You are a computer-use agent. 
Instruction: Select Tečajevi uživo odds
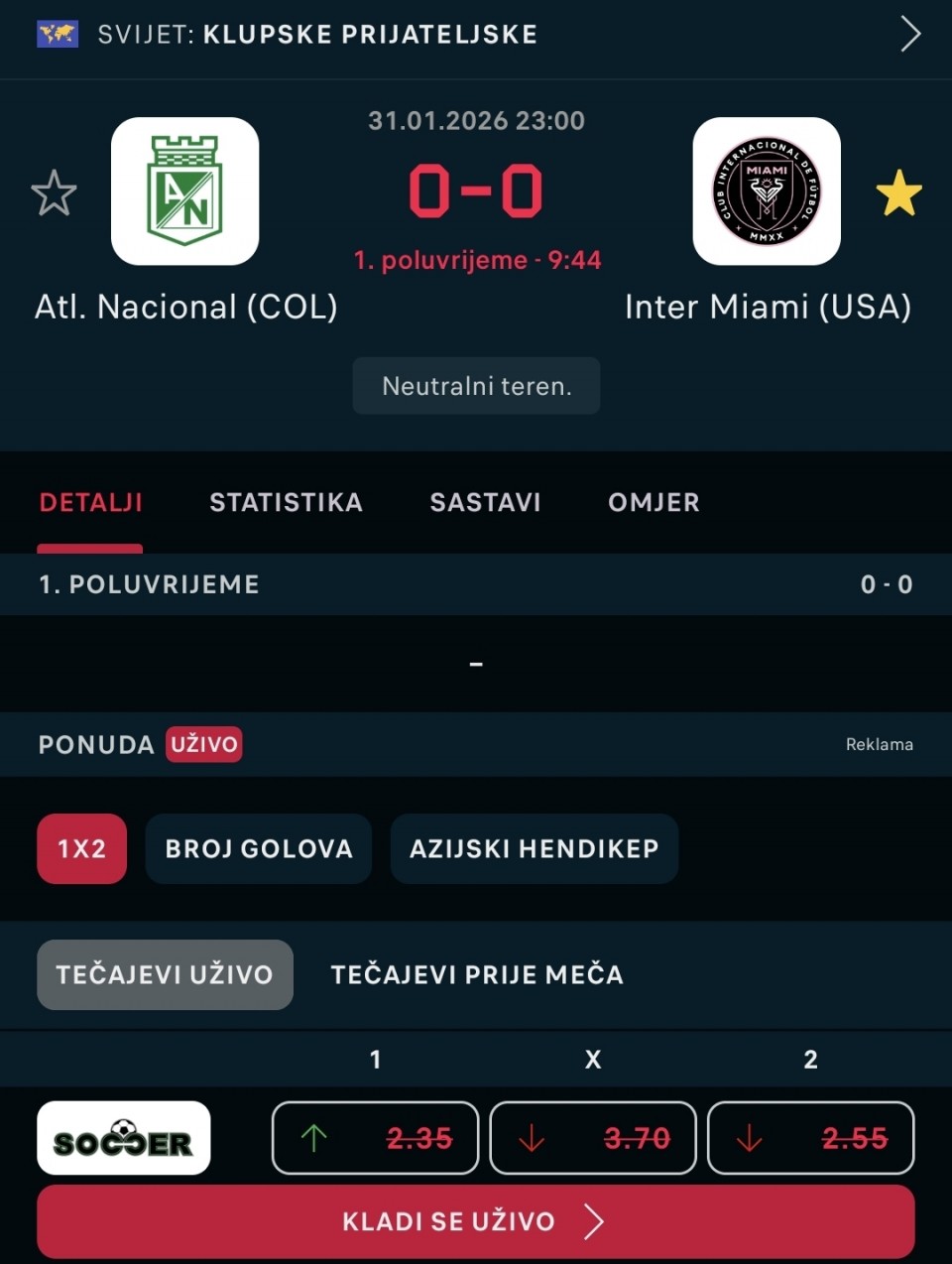click(x=165, y=974)
